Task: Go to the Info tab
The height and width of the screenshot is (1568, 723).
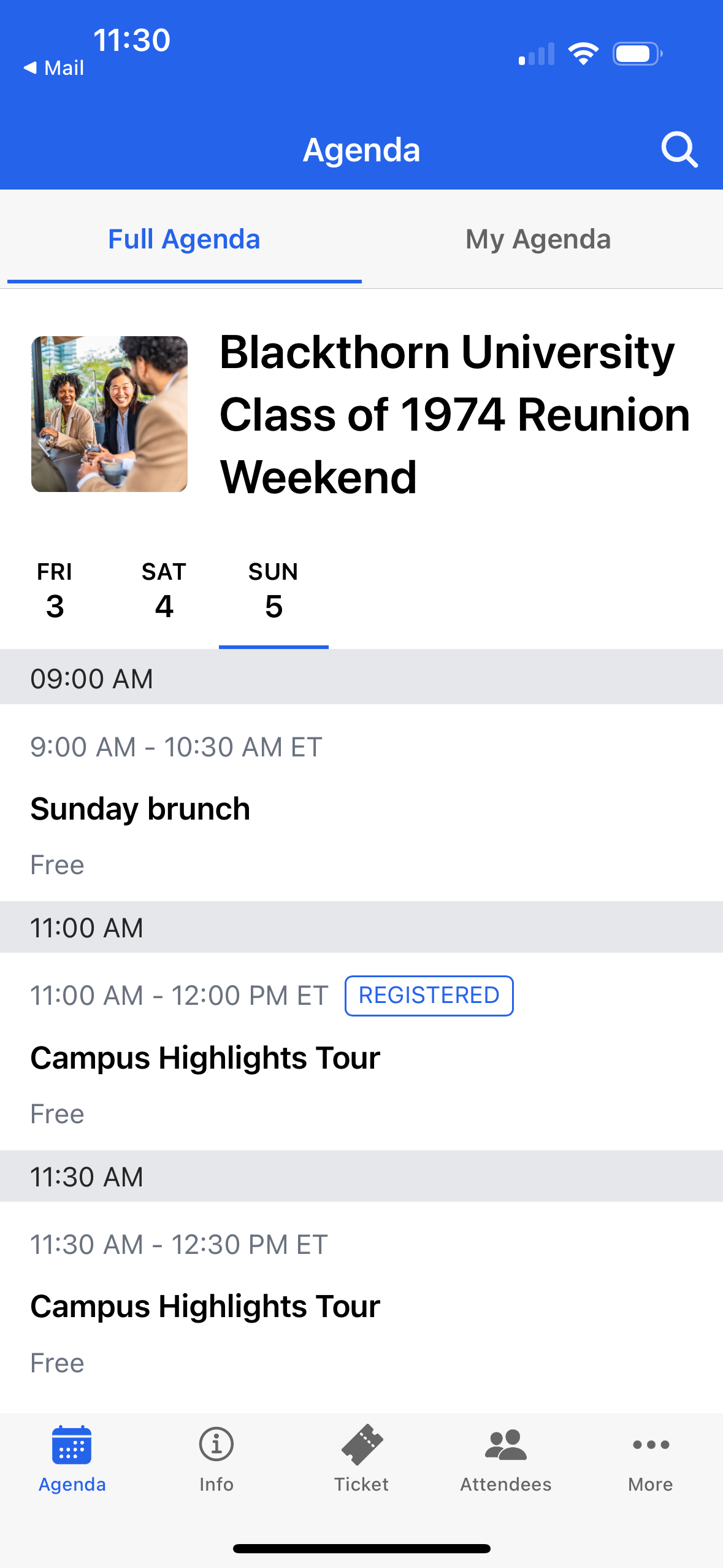Action: 216,1459
